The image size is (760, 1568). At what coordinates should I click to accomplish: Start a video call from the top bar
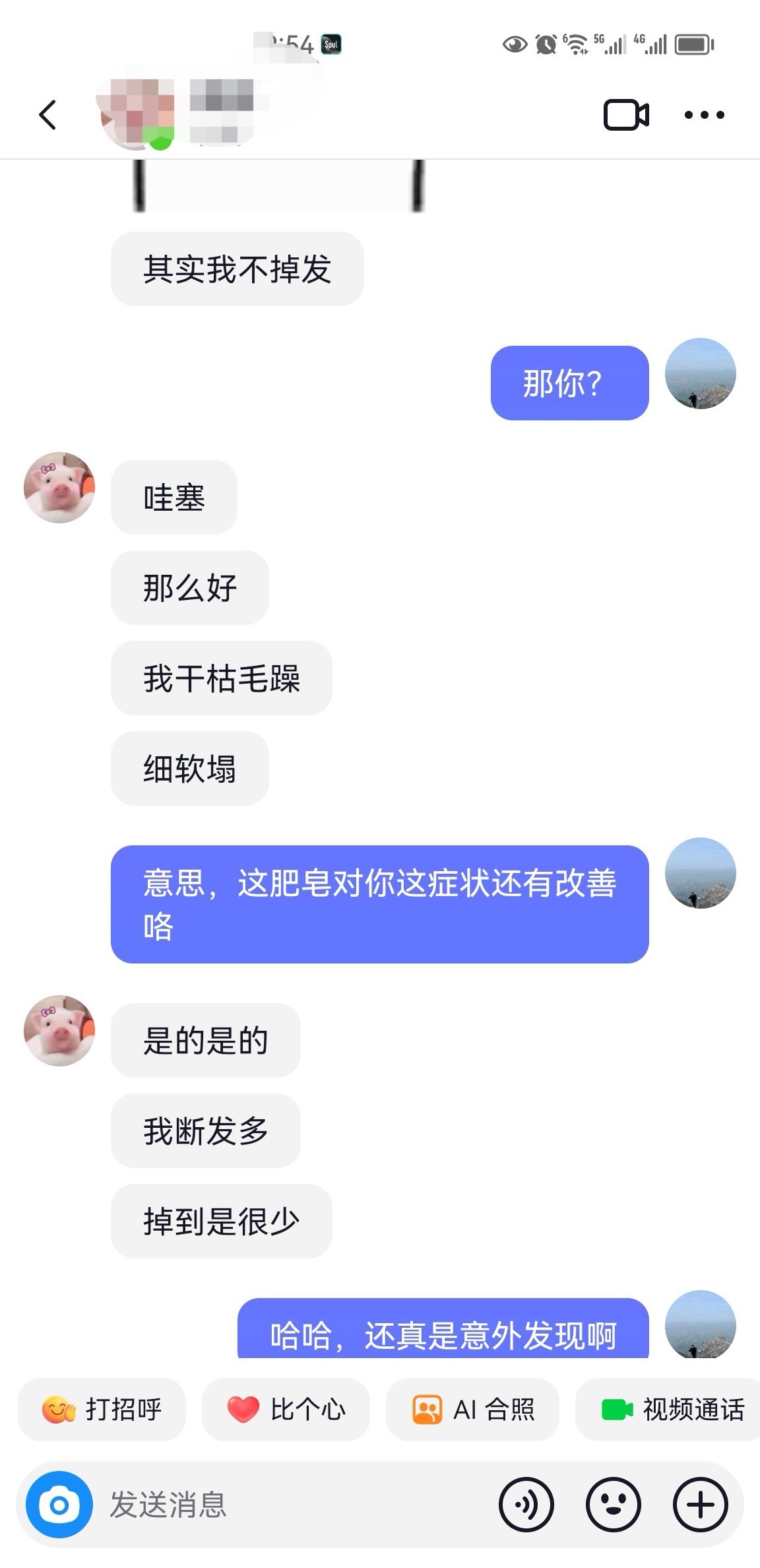[x=626, y=115]
